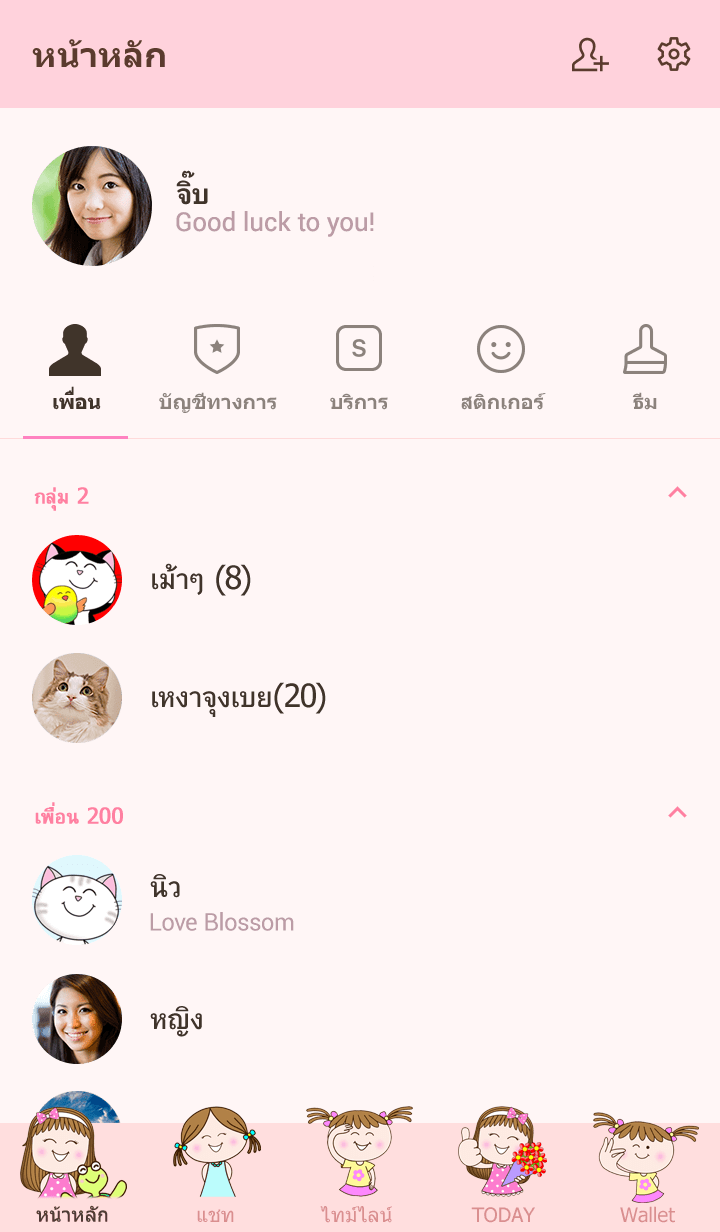Collapse the เพื่อน 200 section
The height and width of the screenshot is (1232, 720).
point(677,813)
